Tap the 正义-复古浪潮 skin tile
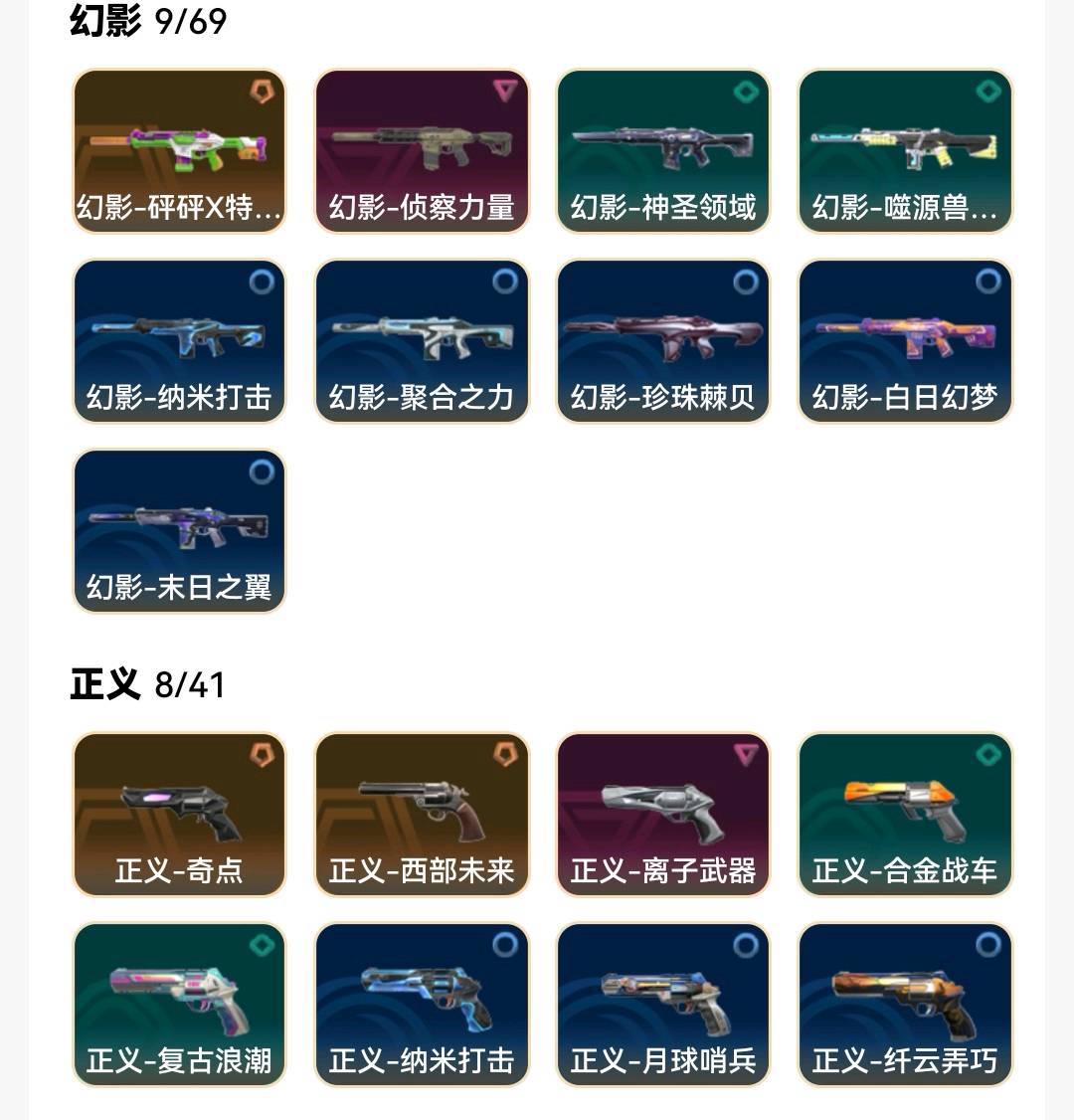 pyautogui.click(x=179, y=1005)
